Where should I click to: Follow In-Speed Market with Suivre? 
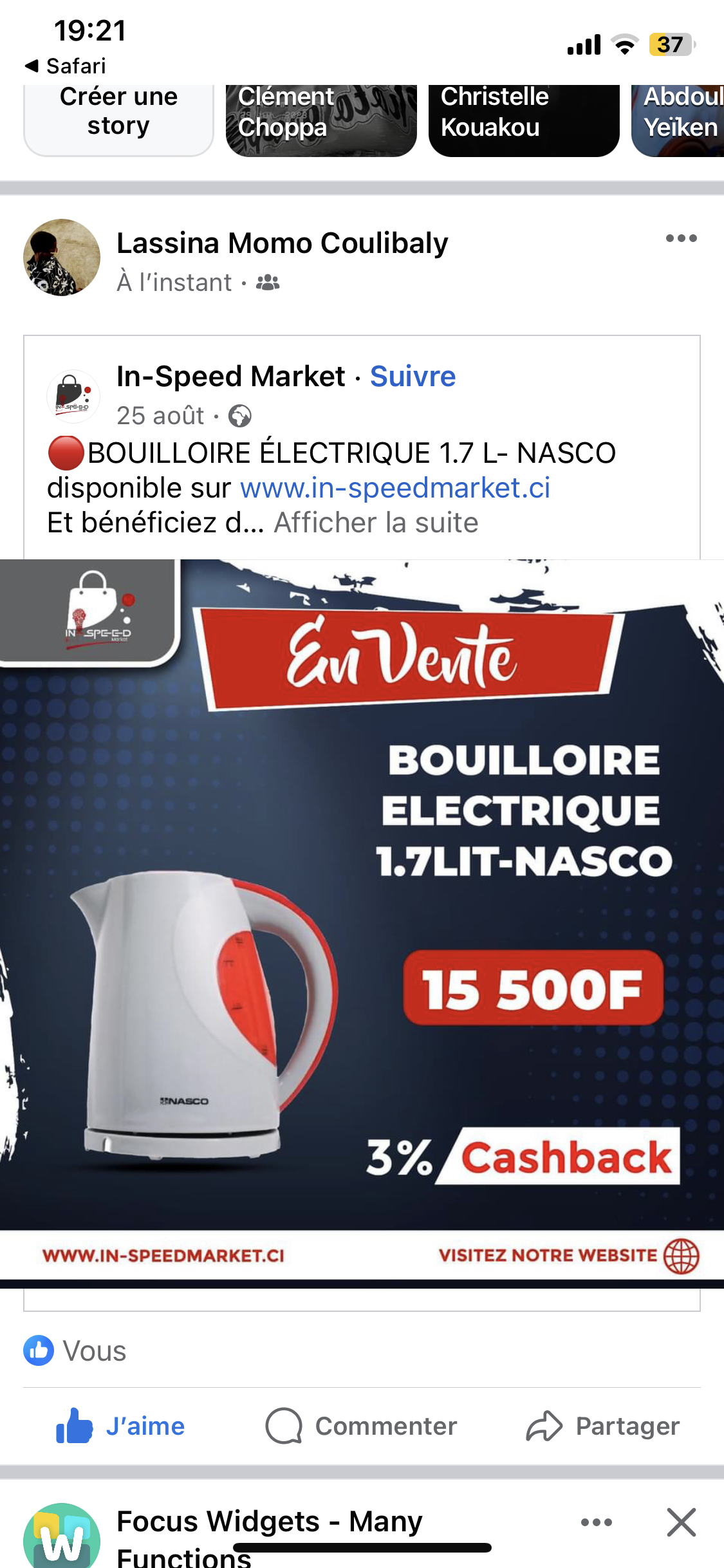click(413, 377)
